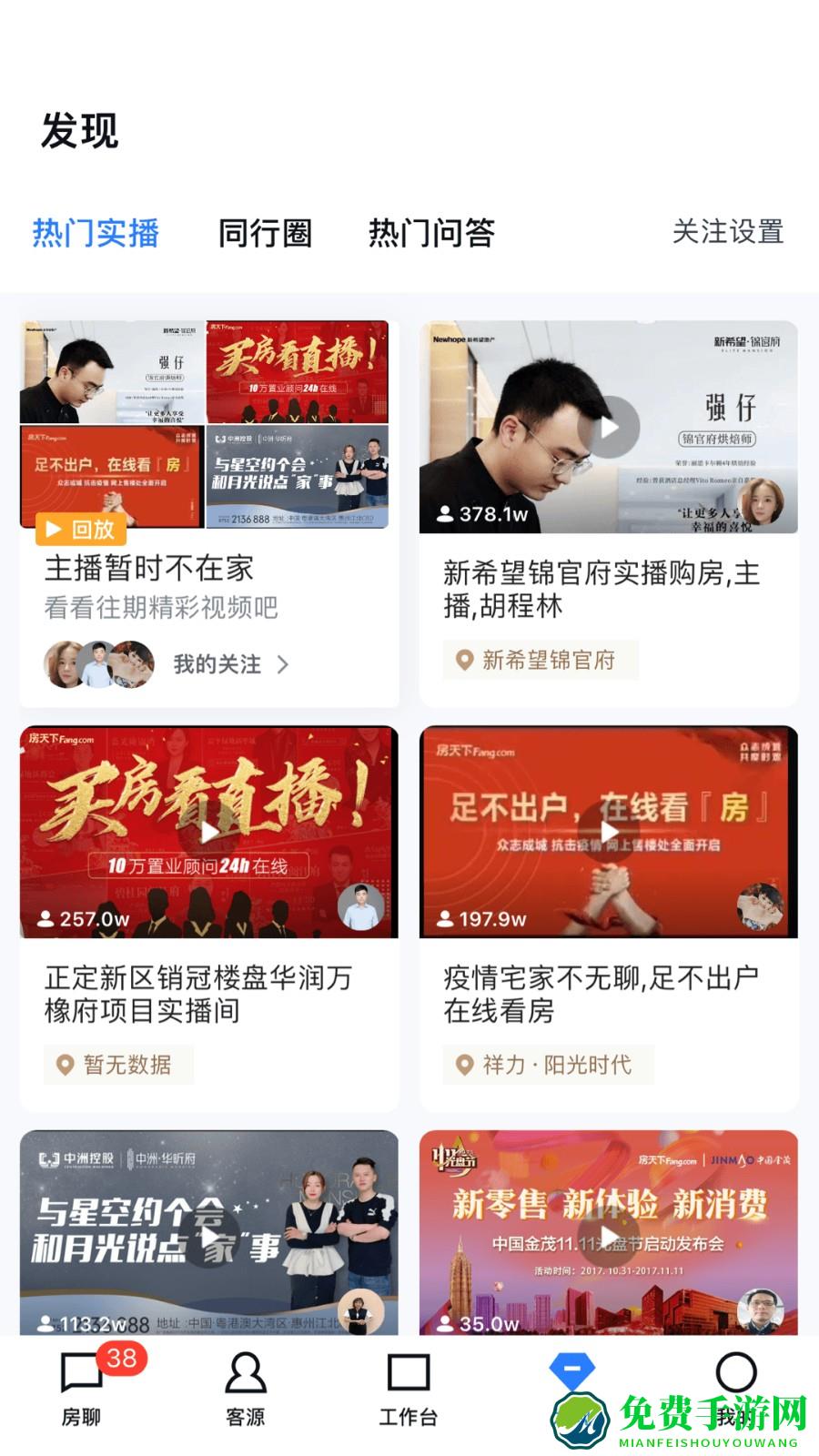Switch to the 同行圈 tab
Screen dimensions: 819x1456
pyautogui.click(x=262, y=235)
